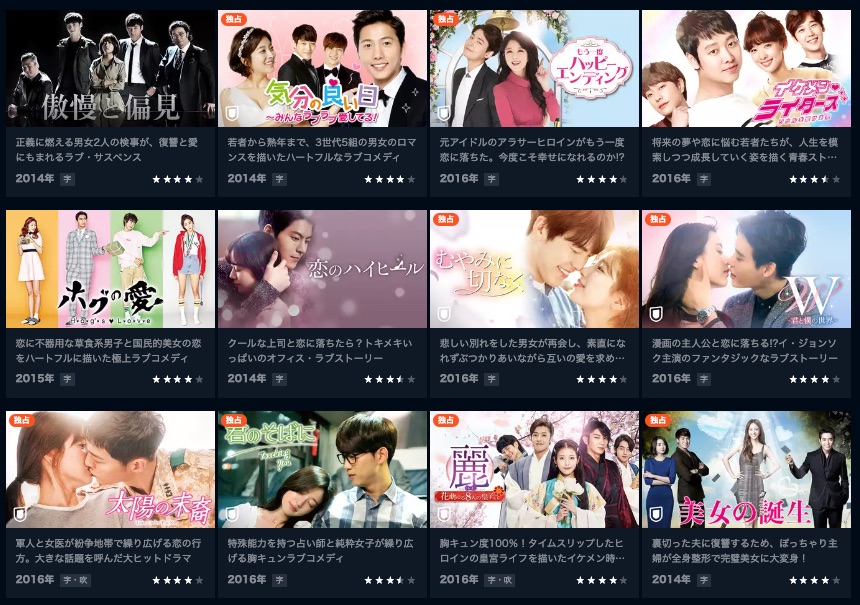The width and height of the screenshot is (860, 605).
Task: View W -君と僕の世界- drama
Action: [x=746, y=268]
